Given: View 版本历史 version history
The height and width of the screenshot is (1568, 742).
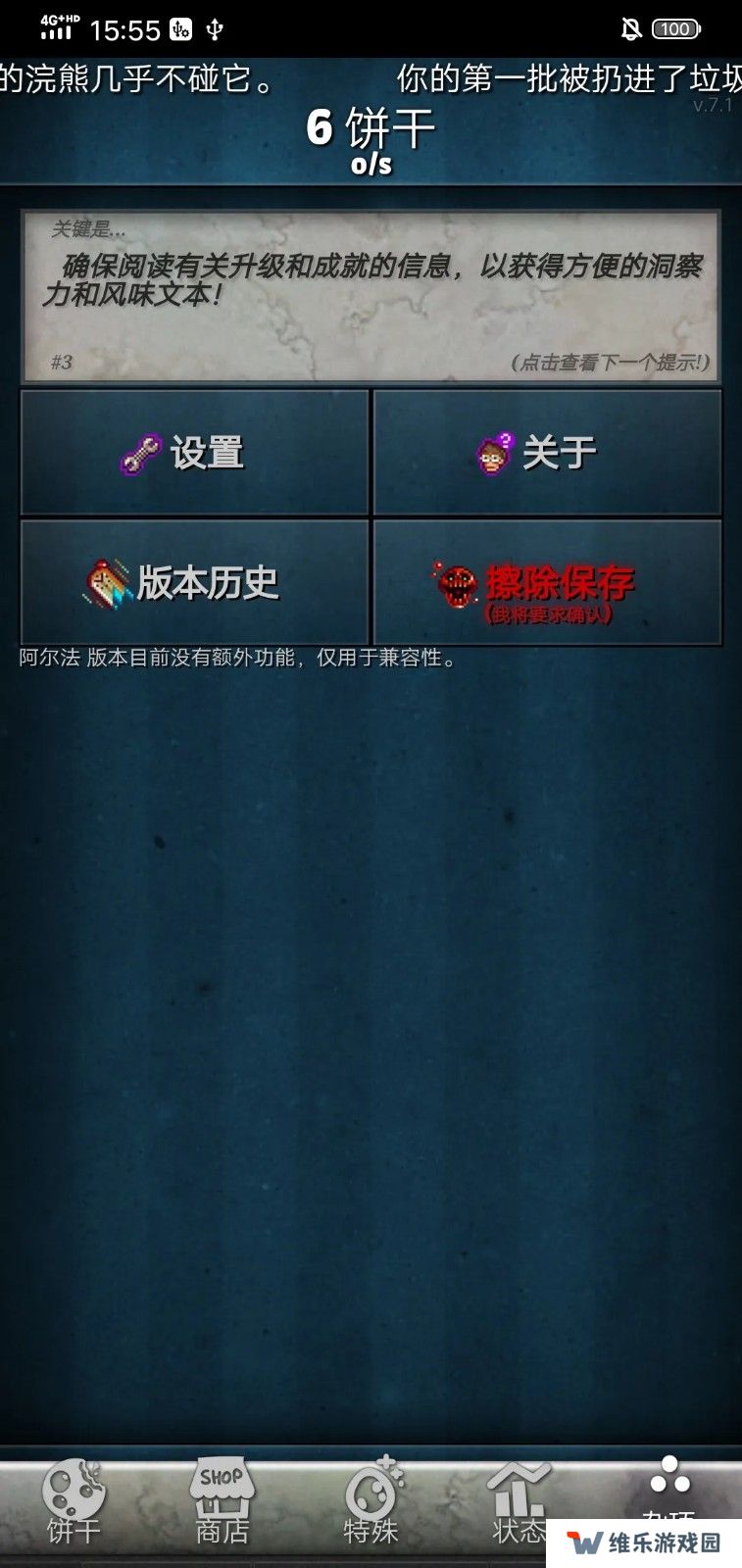Looking at the screenshot, I should [194, 582].
